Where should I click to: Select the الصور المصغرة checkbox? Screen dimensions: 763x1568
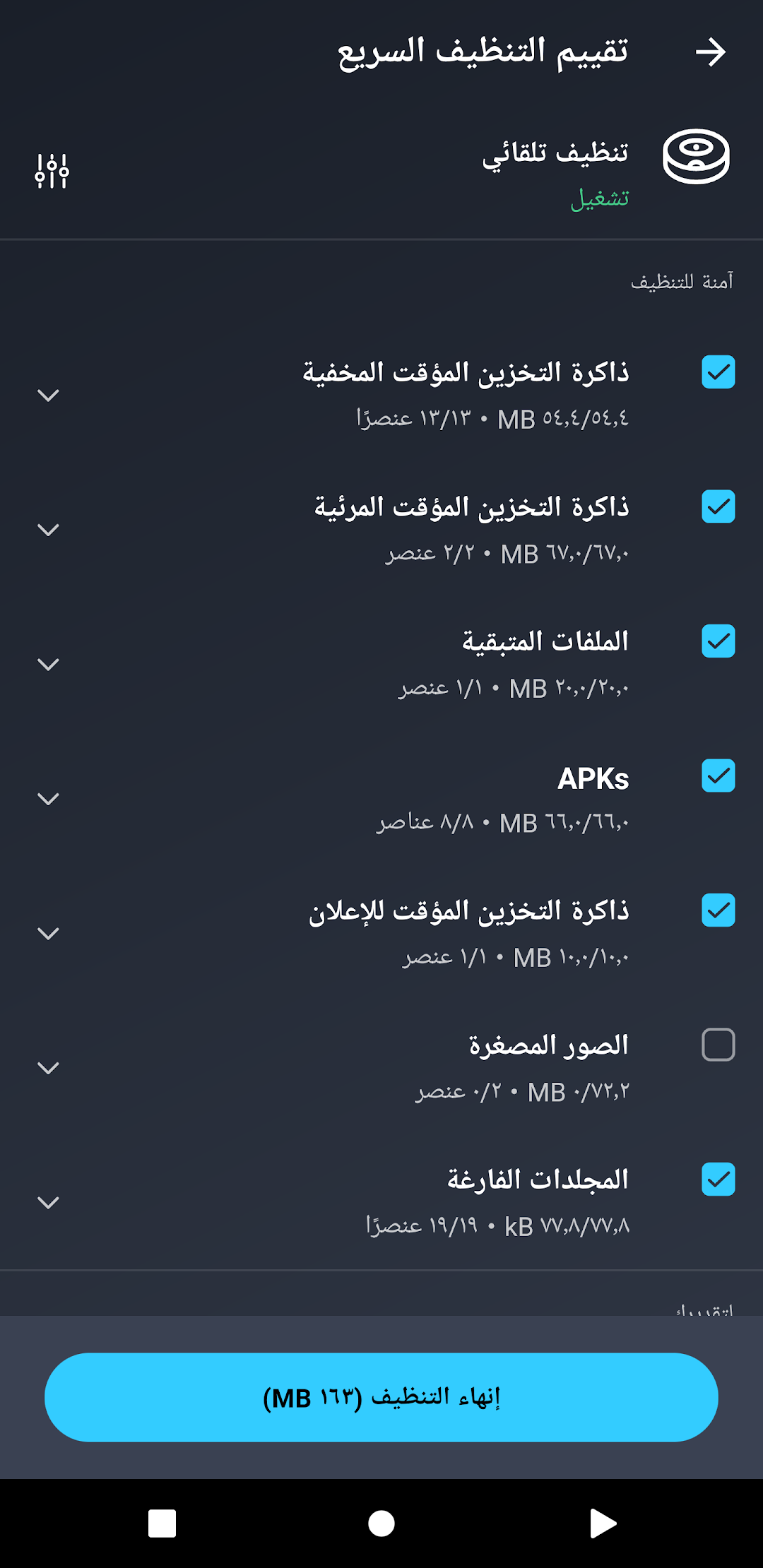tap(718, 1045)
